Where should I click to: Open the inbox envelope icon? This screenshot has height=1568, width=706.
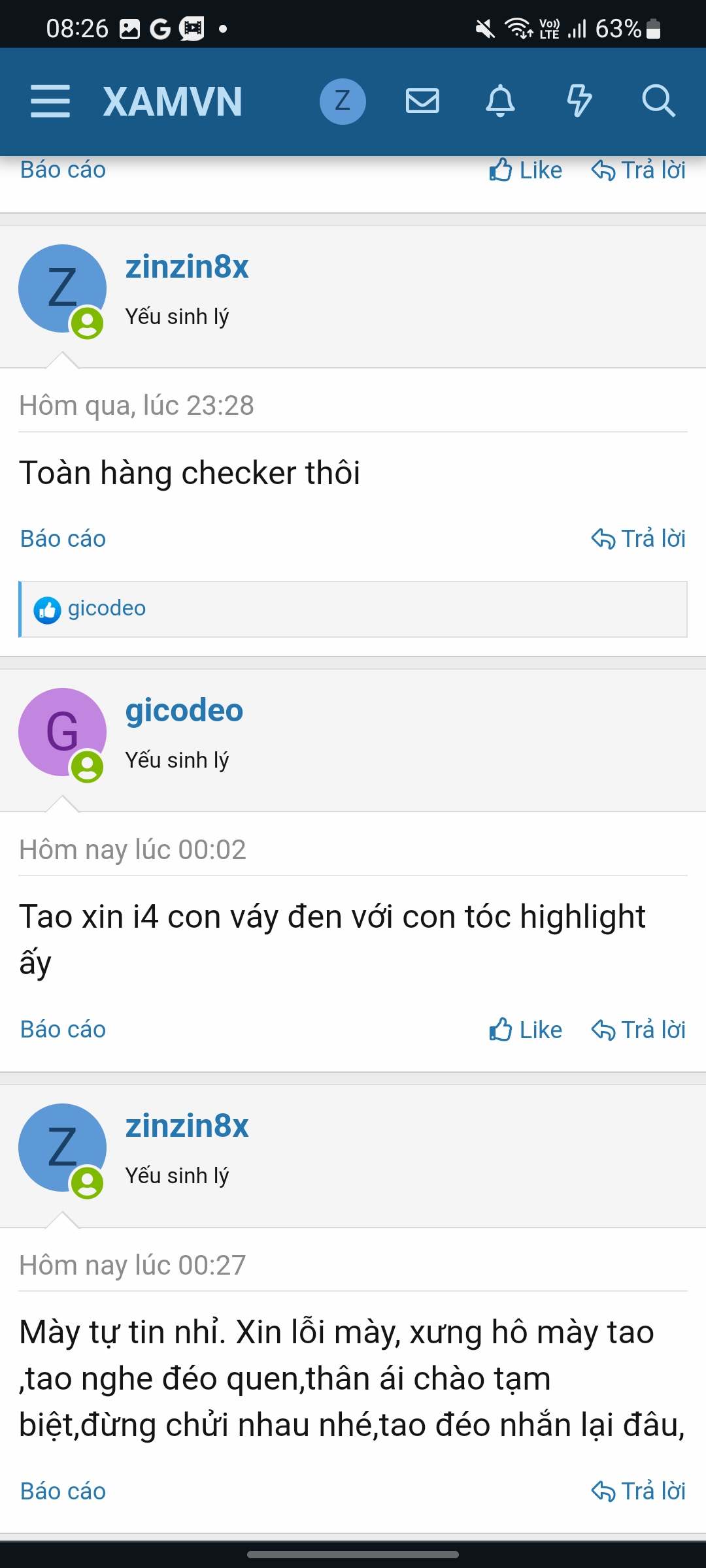point(422,101)
